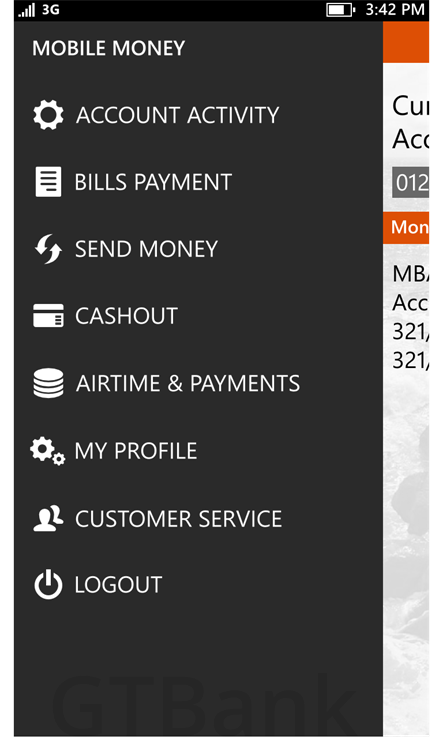Select the Send Money option
443x738 pixels.
pos(126,249)
